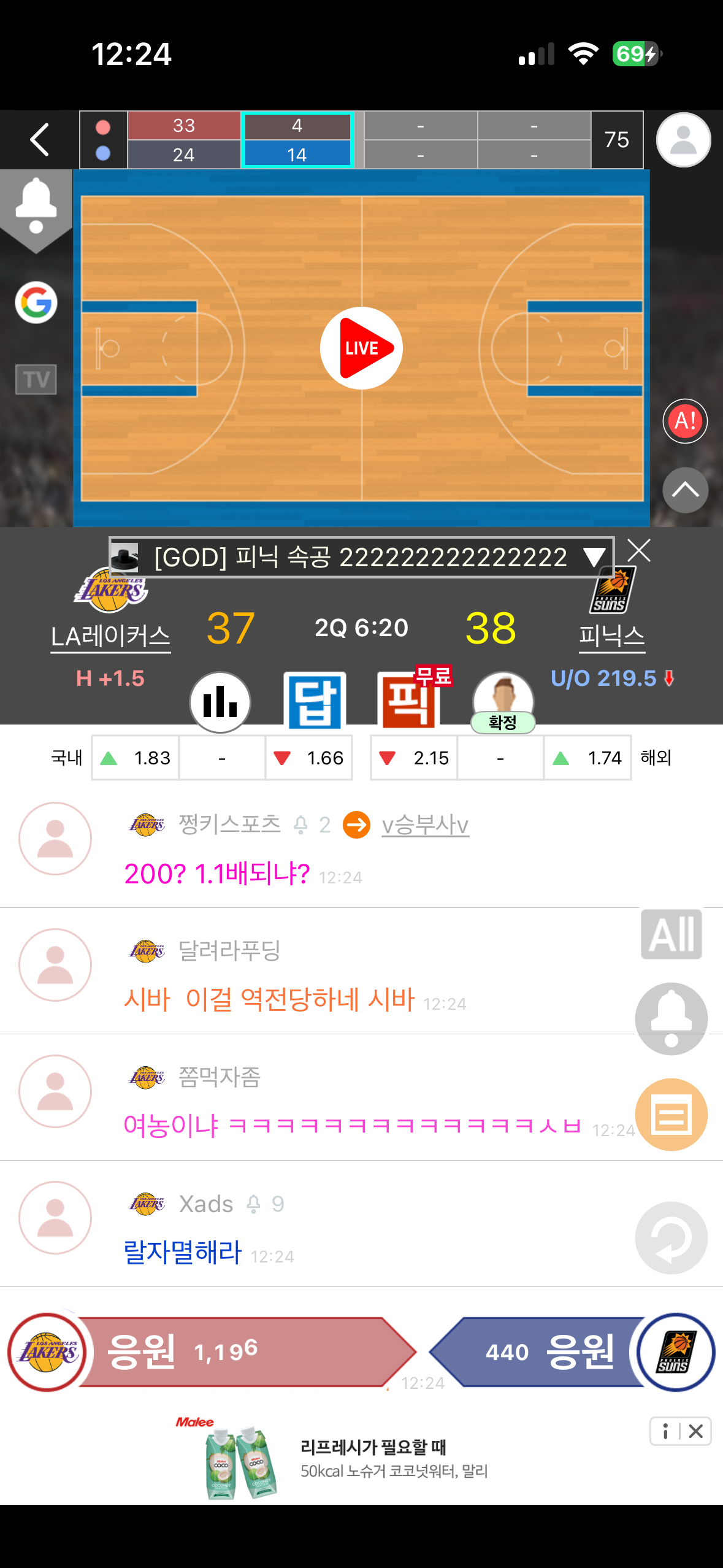Open 피닉스 team page
Screen dimensions: 723x1568
point(611,636)
